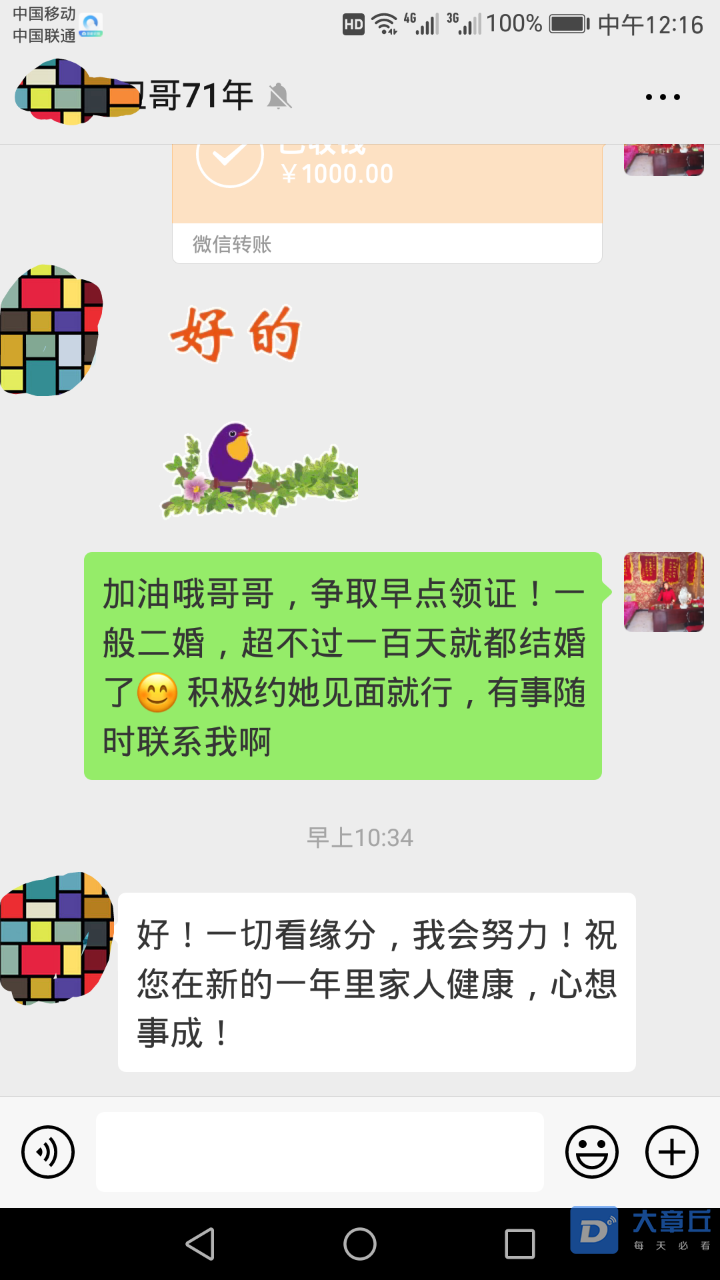Go back with system back button

pyautogui.click(x=200, y=1244)
